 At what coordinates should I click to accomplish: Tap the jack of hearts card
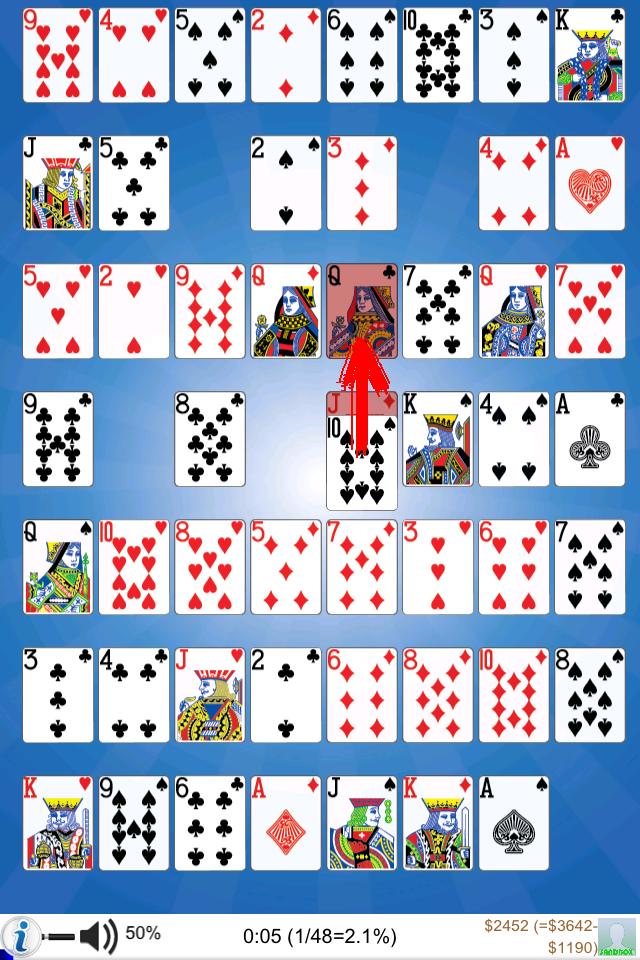(209, 695)
